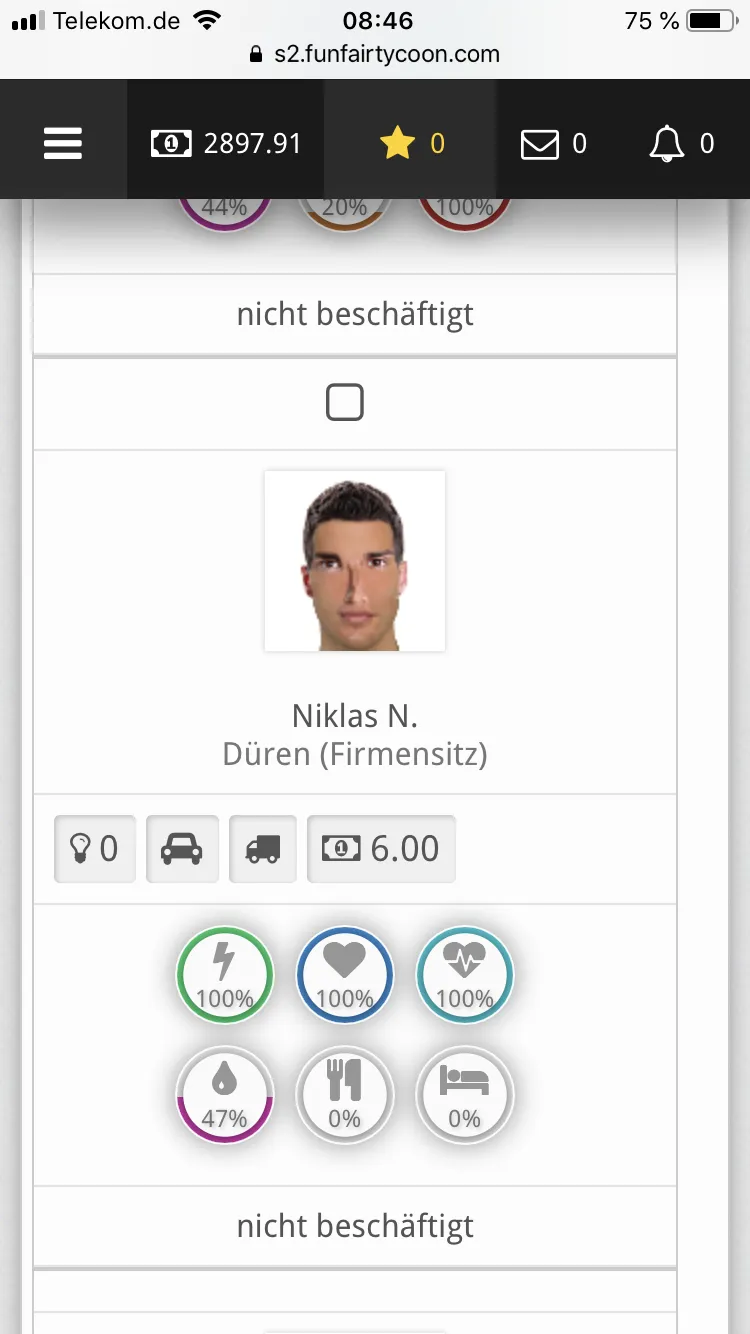Open the star points counter
750x1334 pixels.
[x=411, y=144]
